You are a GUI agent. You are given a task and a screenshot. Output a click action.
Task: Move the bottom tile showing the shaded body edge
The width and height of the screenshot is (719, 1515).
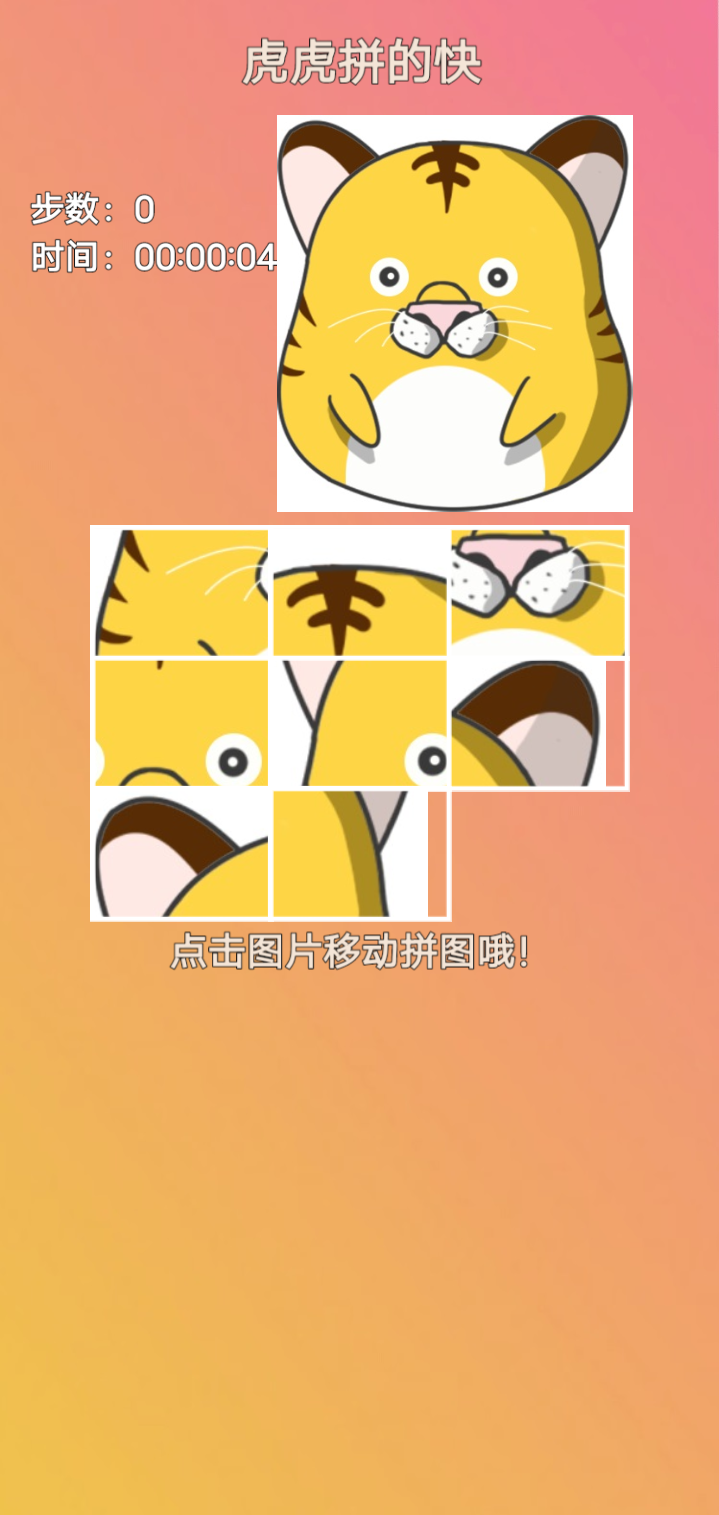(x=360, y=853)
